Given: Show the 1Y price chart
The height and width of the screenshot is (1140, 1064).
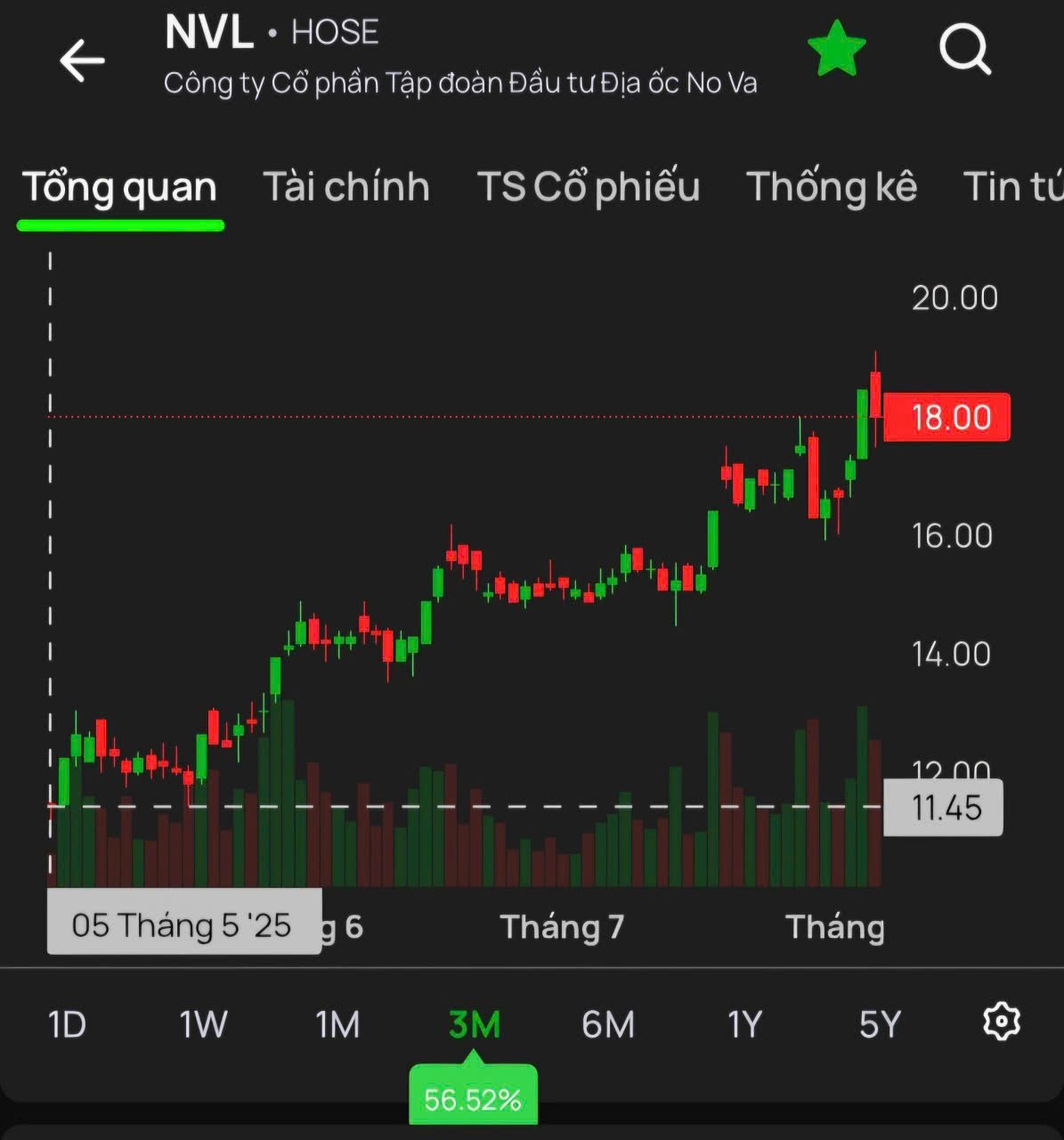Looking at the screenshot, I should (744, 1024).
